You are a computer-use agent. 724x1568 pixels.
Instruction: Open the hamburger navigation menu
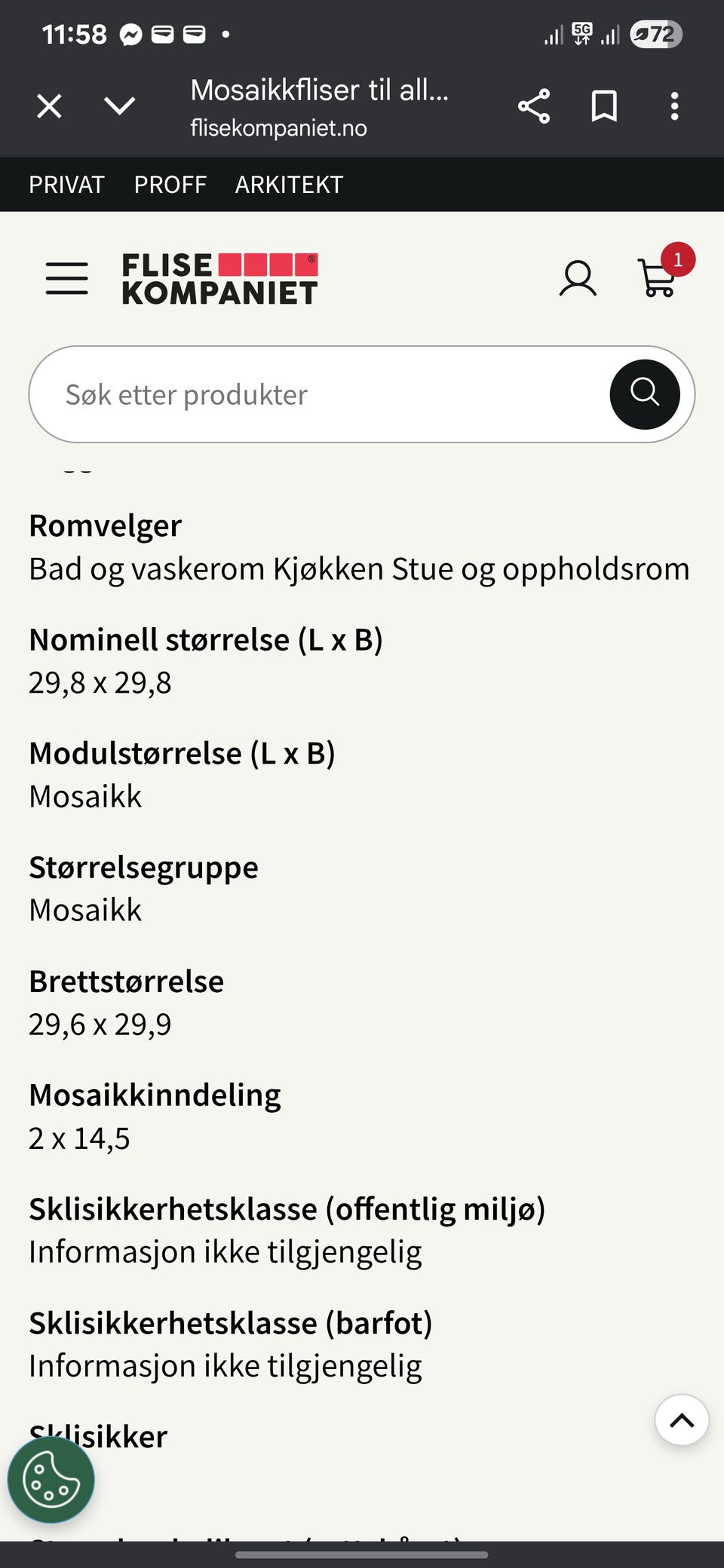coord(66,277)
